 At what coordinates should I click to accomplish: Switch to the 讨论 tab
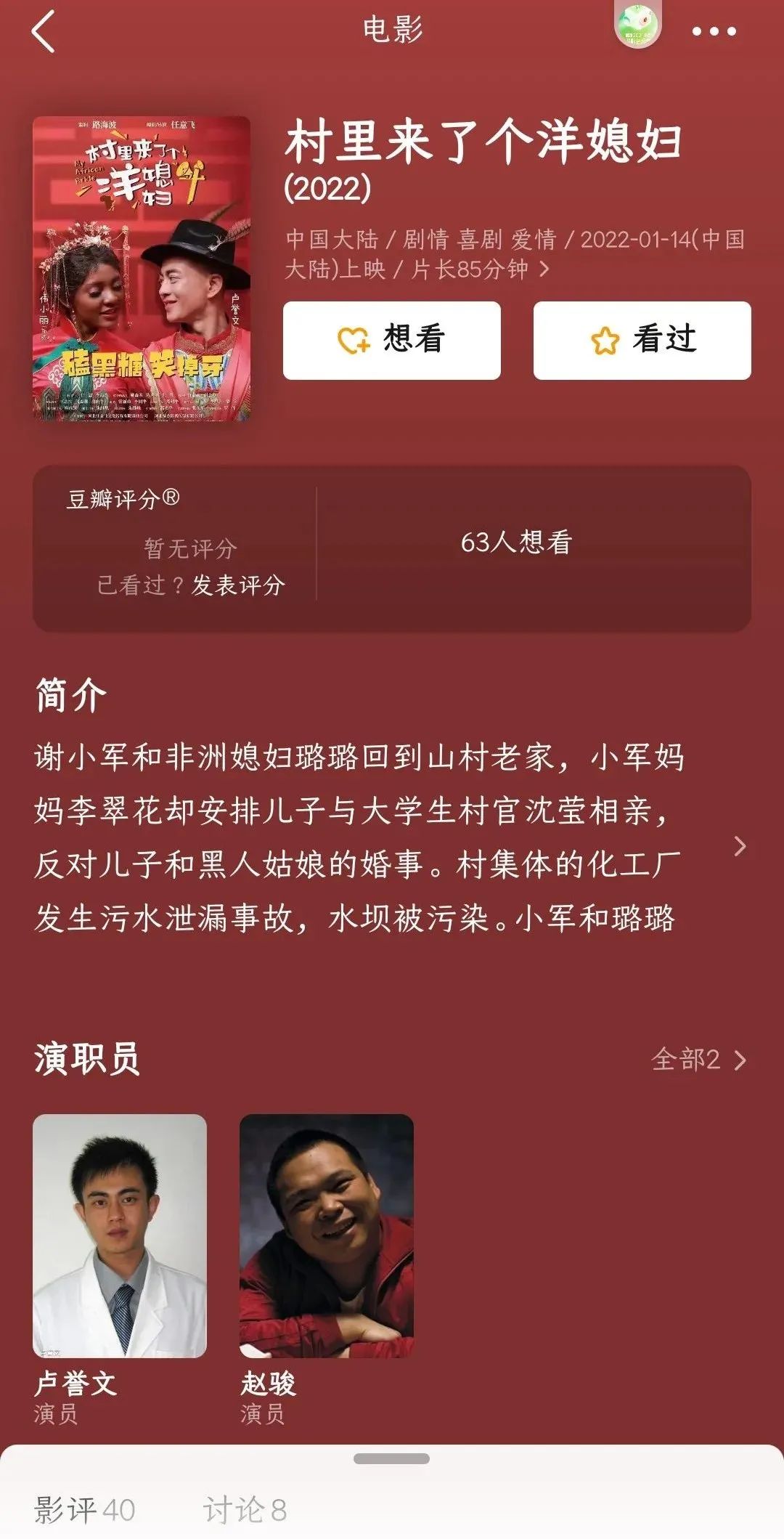[245, 1509]
